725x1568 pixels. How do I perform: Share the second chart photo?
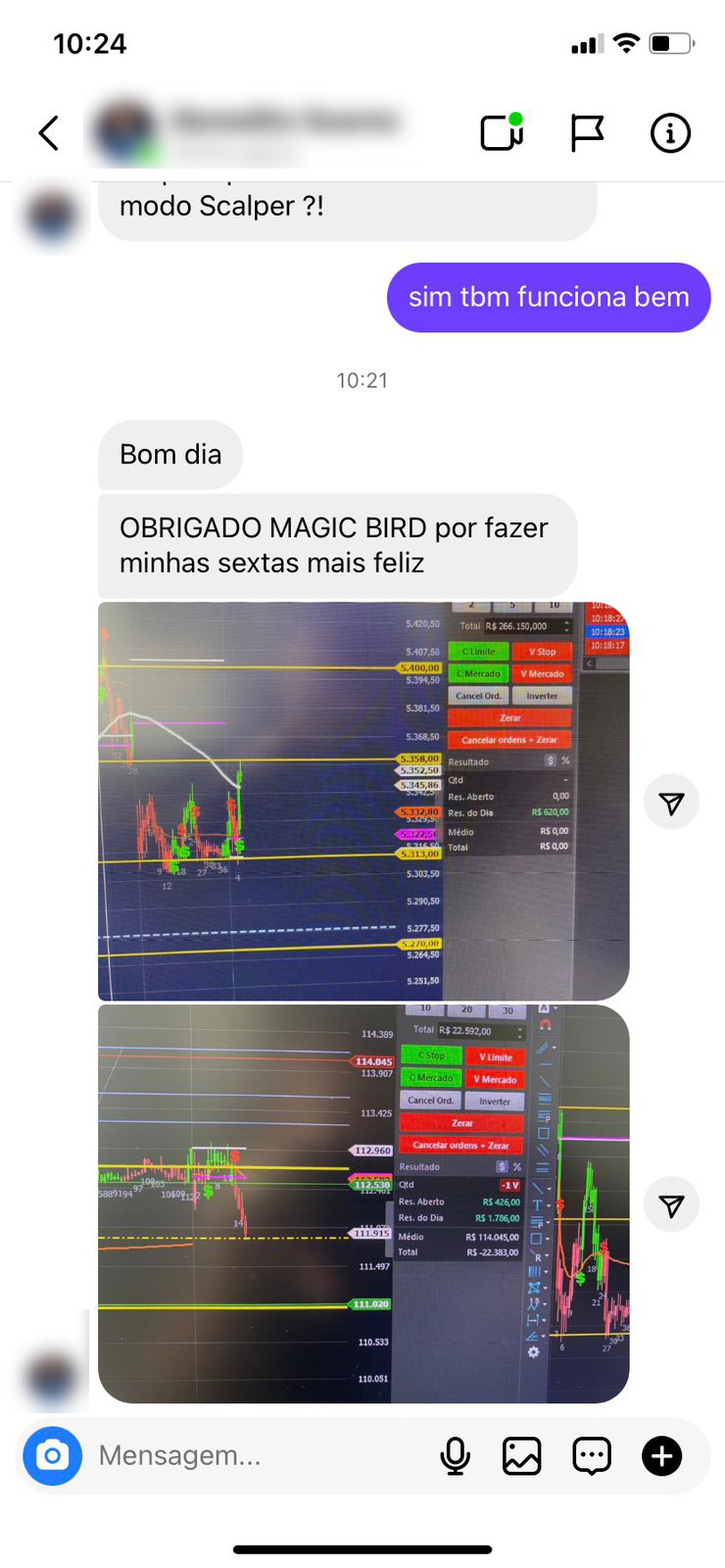pyautogui.click(x=671, y=1205)
